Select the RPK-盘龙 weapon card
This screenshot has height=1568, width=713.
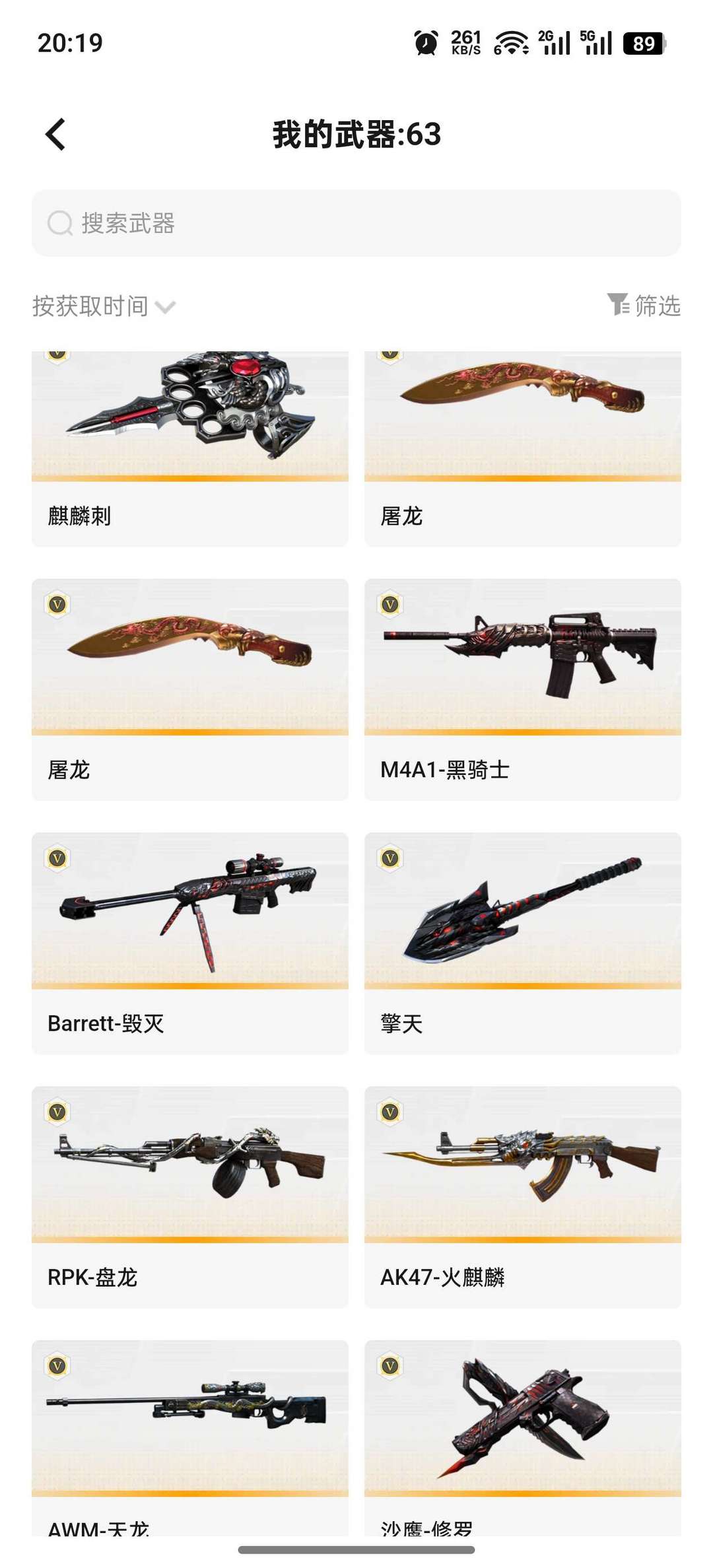point(190,1197)
